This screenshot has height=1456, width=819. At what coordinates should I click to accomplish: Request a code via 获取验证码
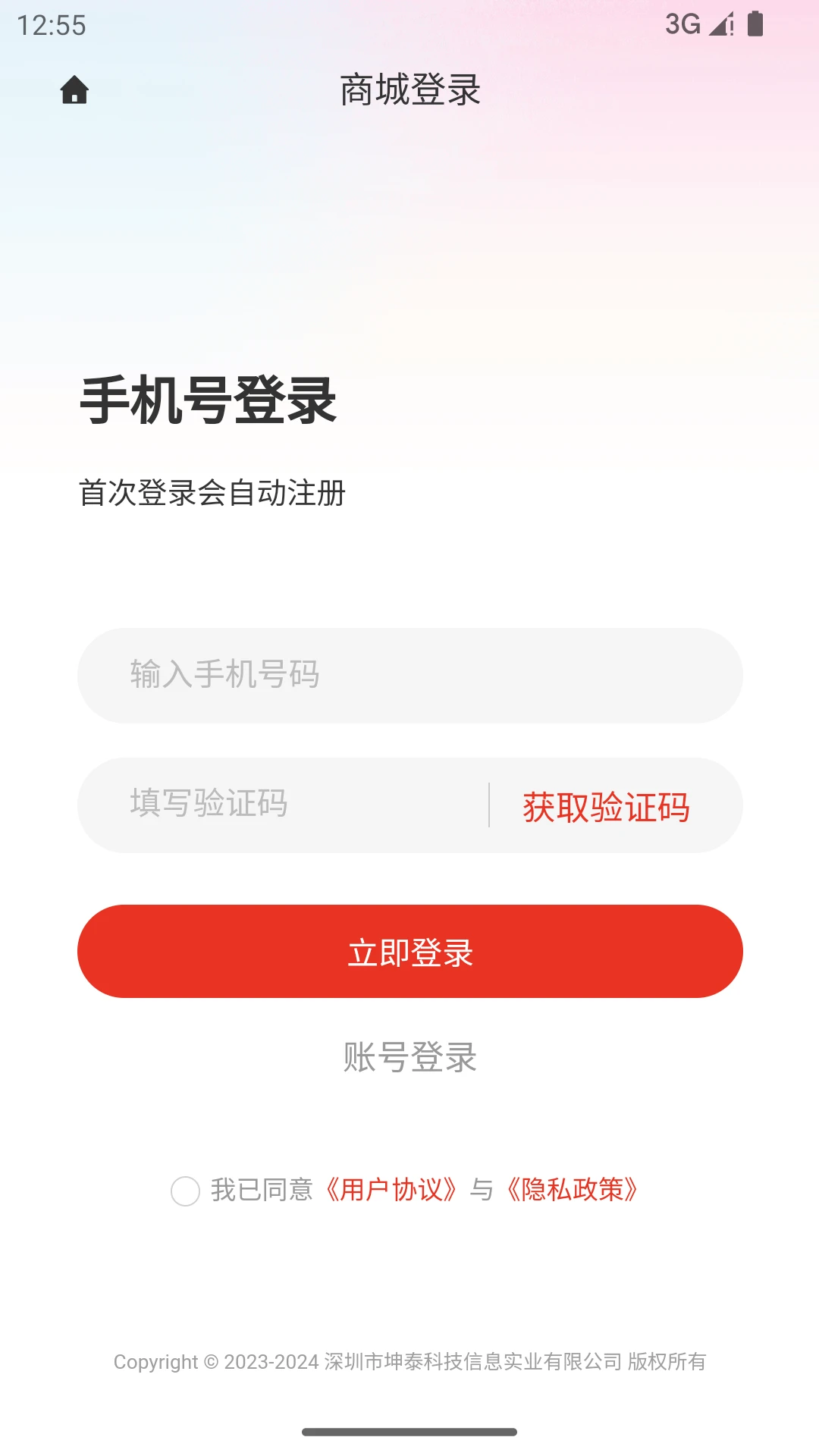coord(606,806)
